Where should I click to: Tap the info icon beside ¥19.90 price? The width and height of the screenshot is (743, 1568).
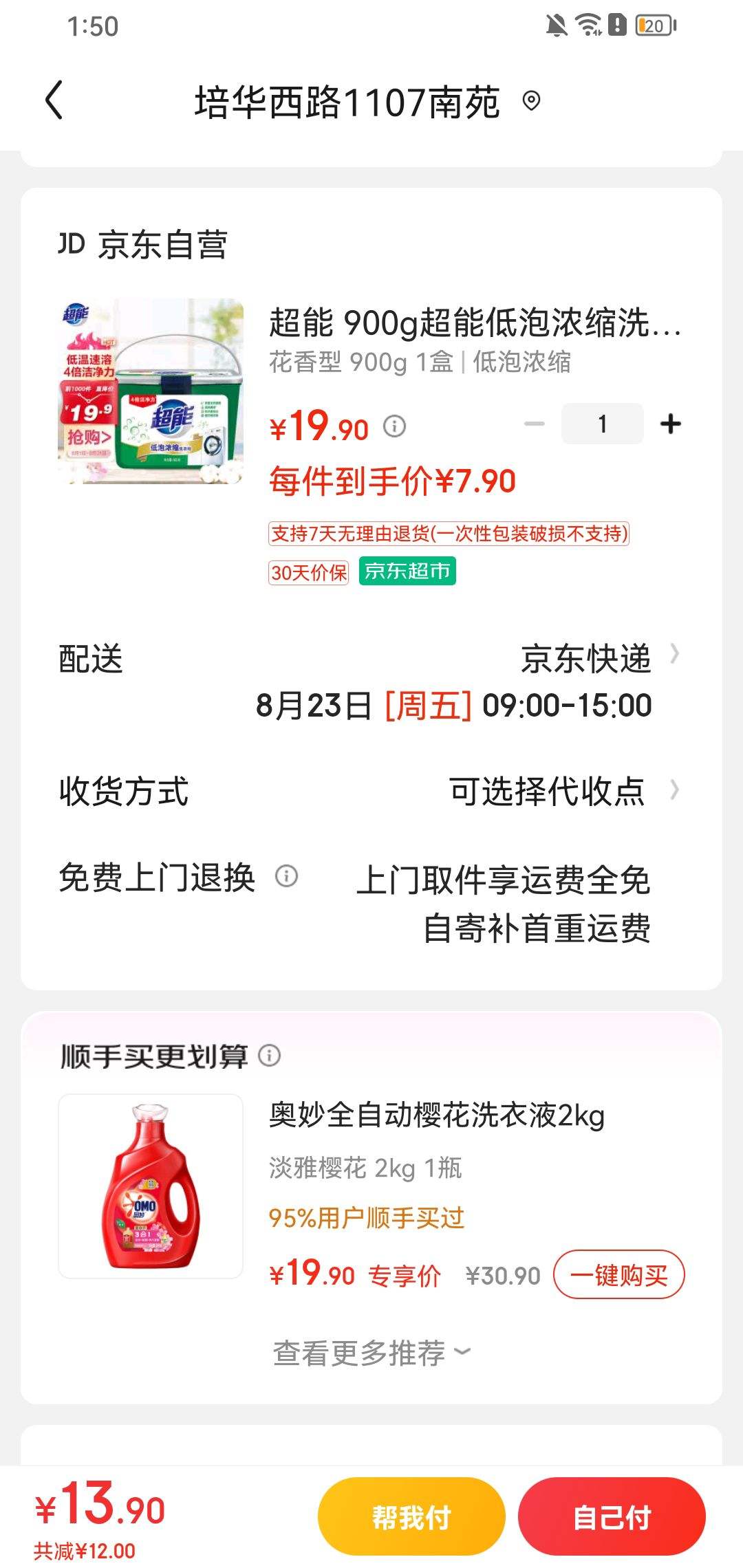394,426
